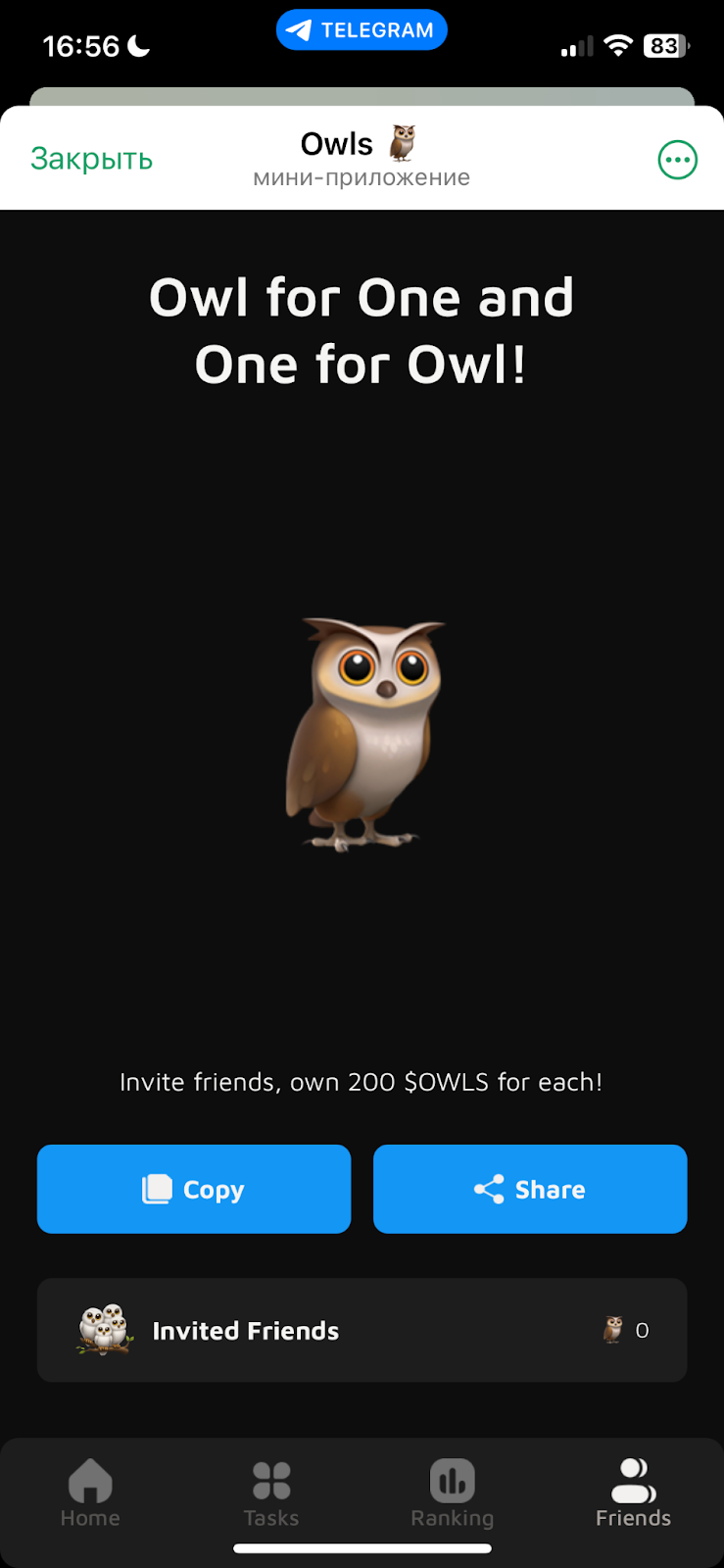Select the Ranking tab
This screenshot has width=724, height=1568.
[x=452, y=1493]
